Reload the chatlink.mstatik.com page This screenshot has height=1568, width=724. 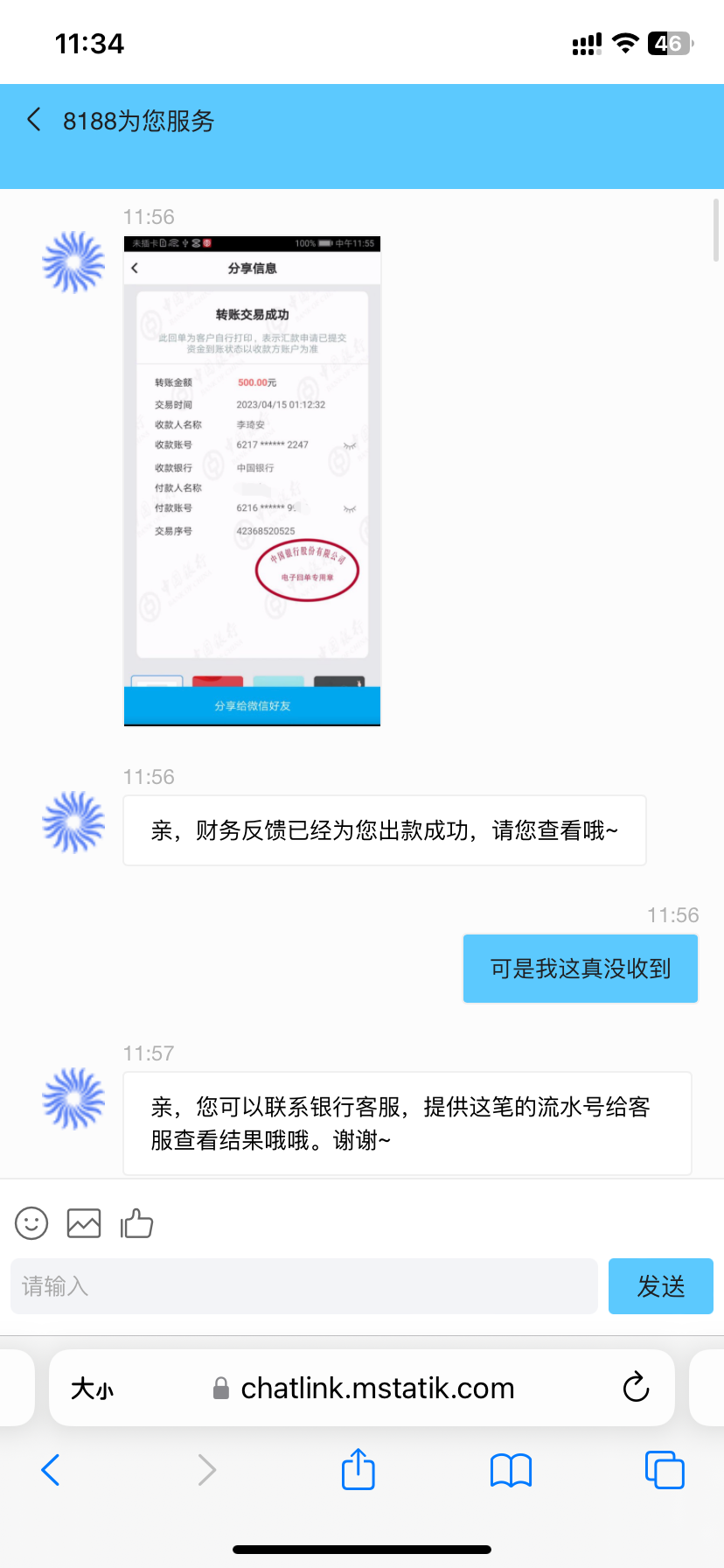click(636, 1388)
